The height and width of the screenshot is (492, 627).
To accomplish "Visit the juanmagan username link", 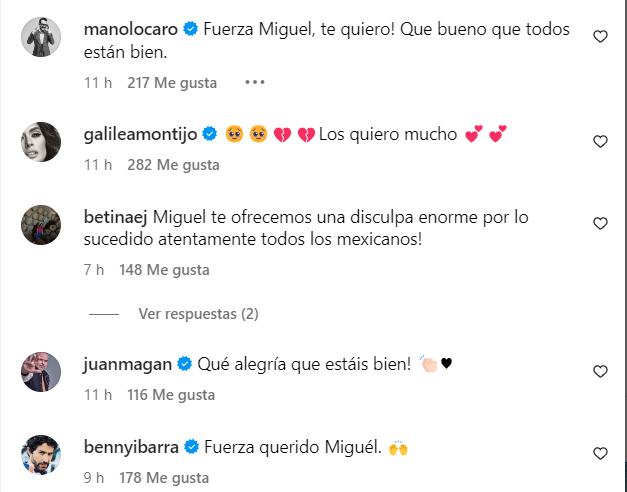I will click(125, 363).
